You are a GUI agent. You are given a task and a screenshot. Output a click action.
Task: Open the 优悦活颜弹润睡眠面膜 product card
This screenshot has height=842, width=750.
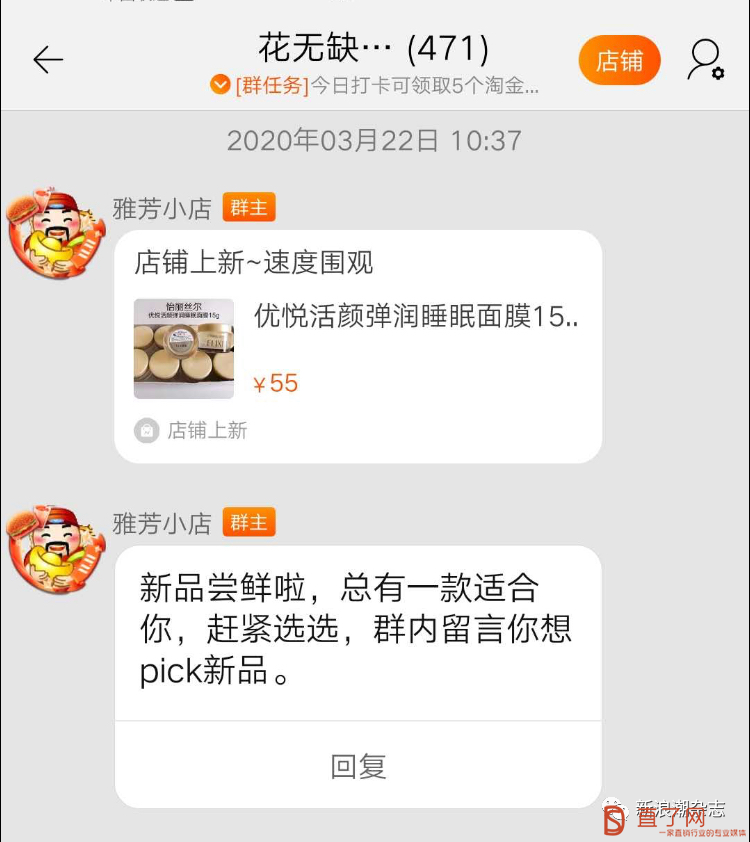[358, 349]
